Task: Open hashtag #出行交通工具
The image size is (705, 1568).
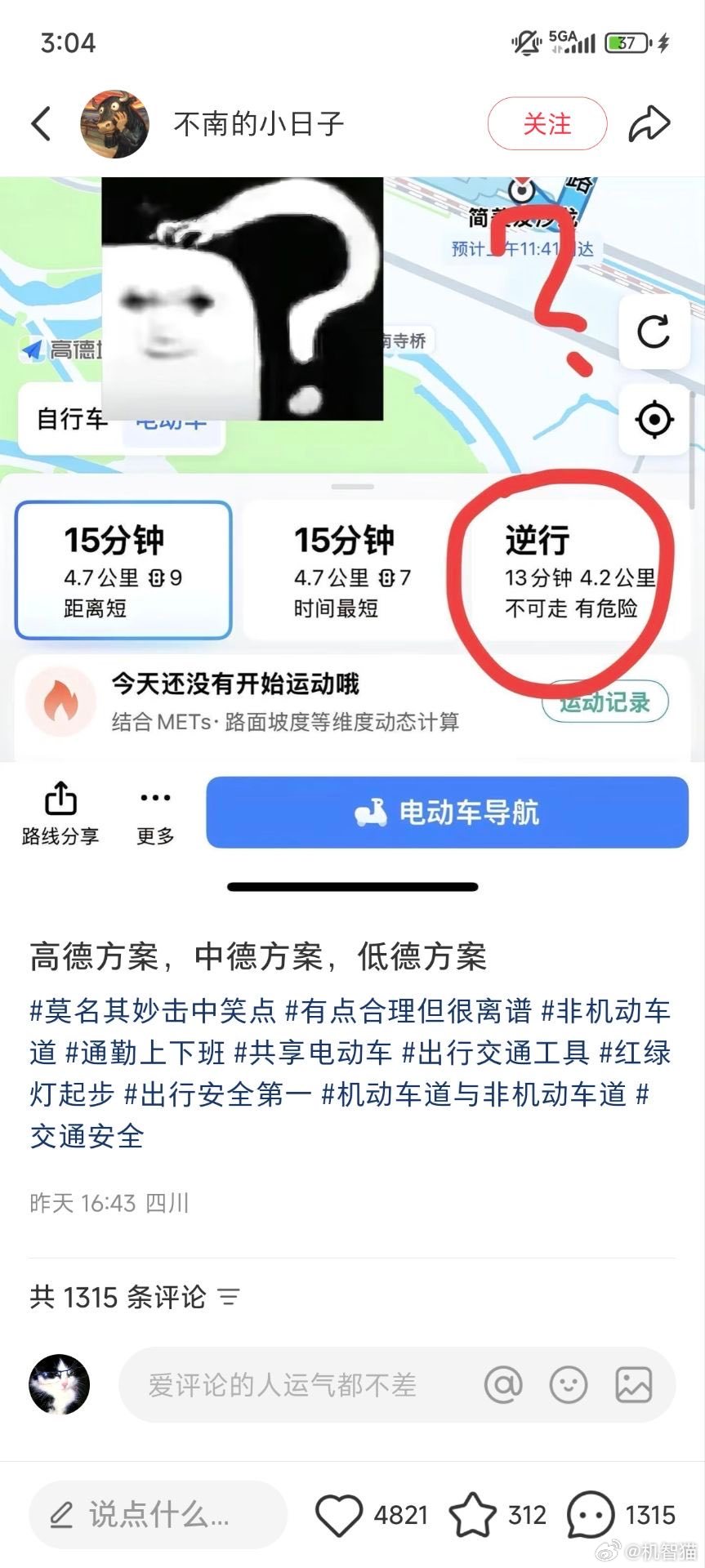Action: 496,1053
